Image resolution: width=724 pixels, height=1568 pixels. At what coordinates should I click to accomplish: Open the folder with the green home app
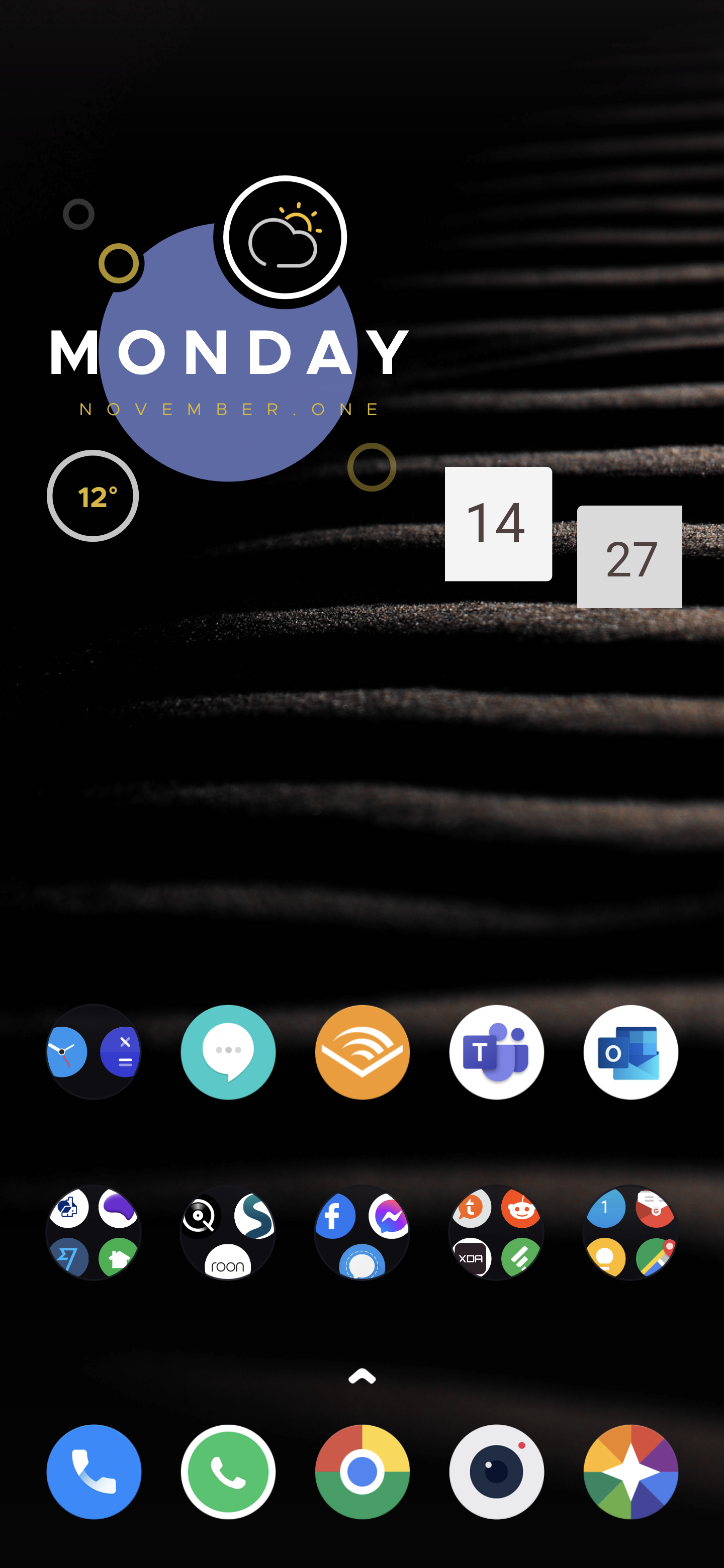pyautogui.click(x=94, y=1232)
